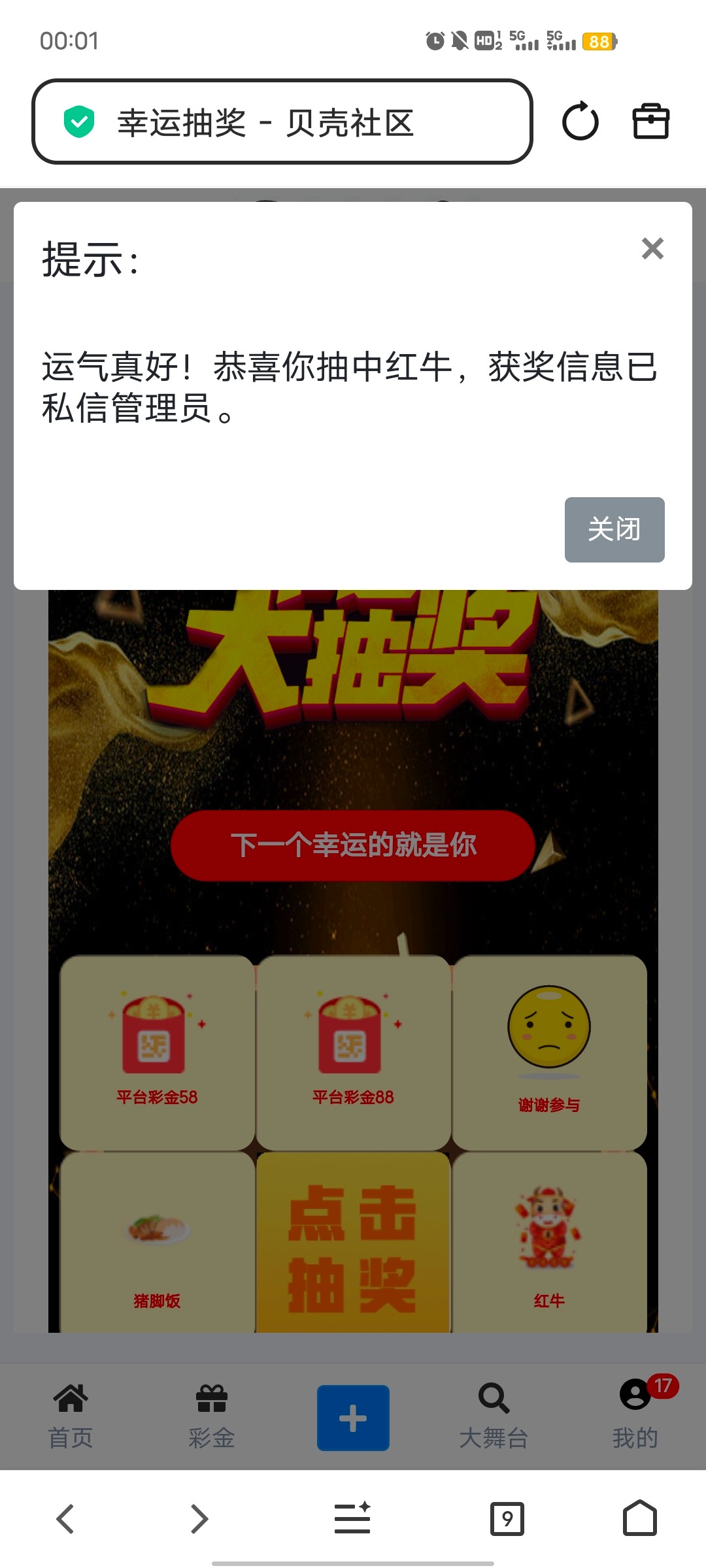Image resolution: width=706 pixels, height=1568 pixels.
Task: Go back with the browser back arrow
Action: (x=65, y=1518)
